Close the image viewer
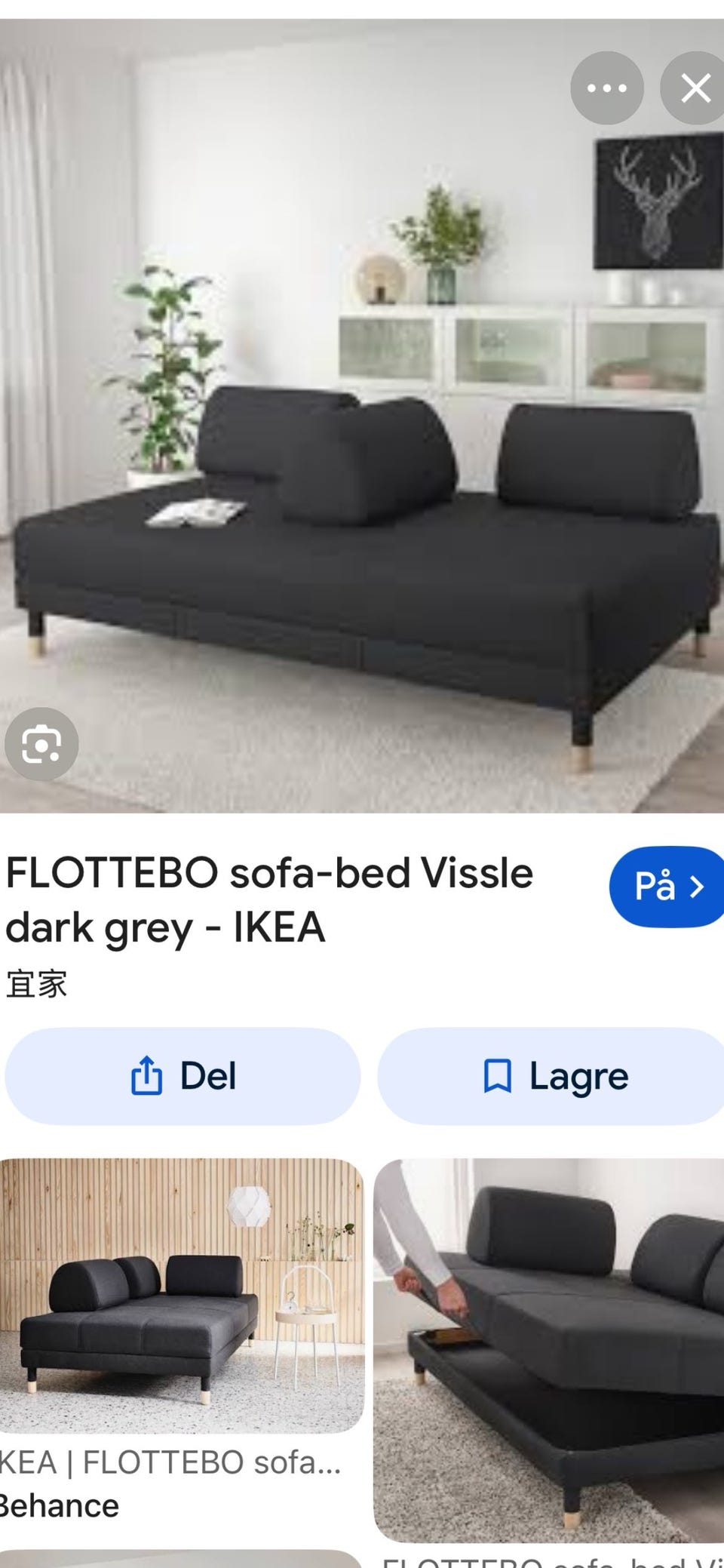 pyautogui.click(x=694, y=88)
